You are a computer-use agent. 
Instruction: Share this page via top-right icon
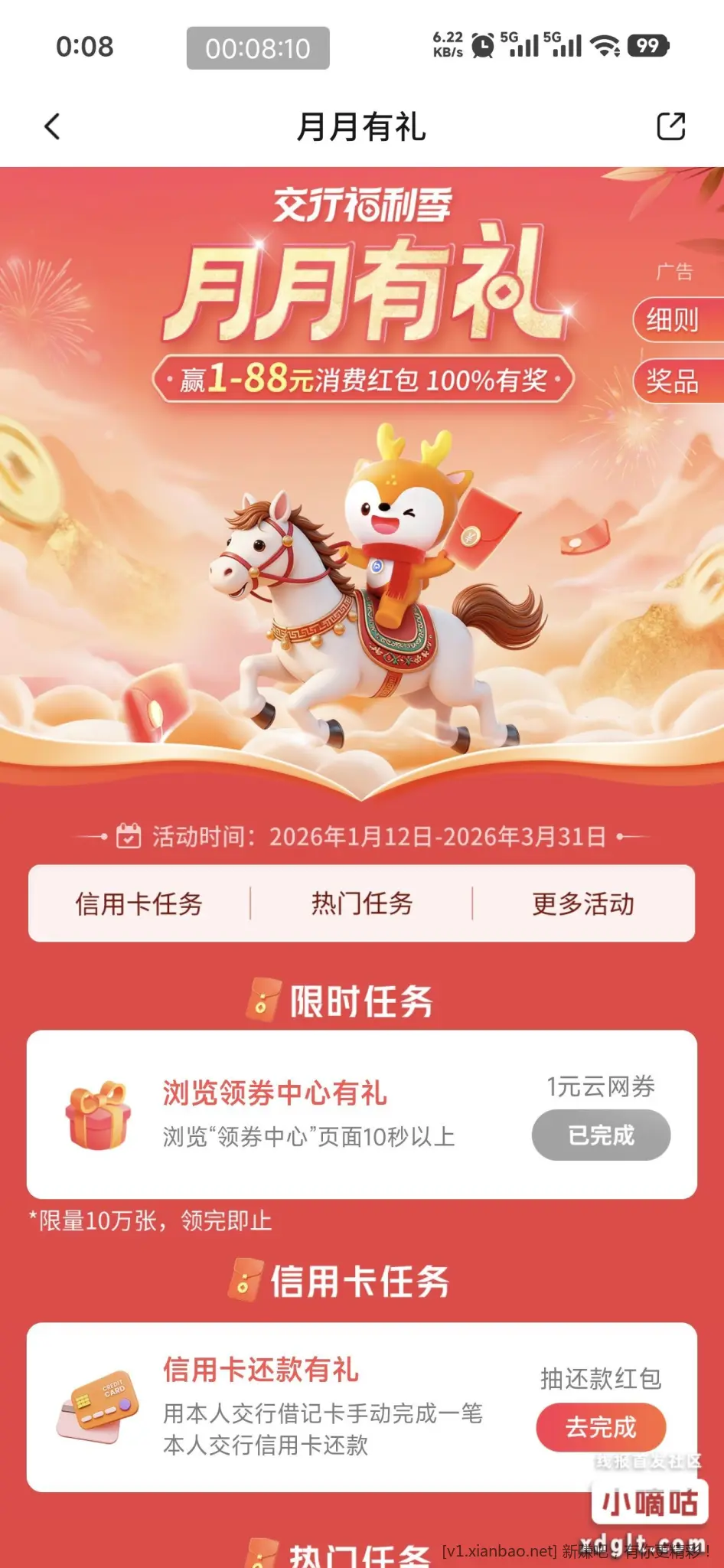pos(670,127)
